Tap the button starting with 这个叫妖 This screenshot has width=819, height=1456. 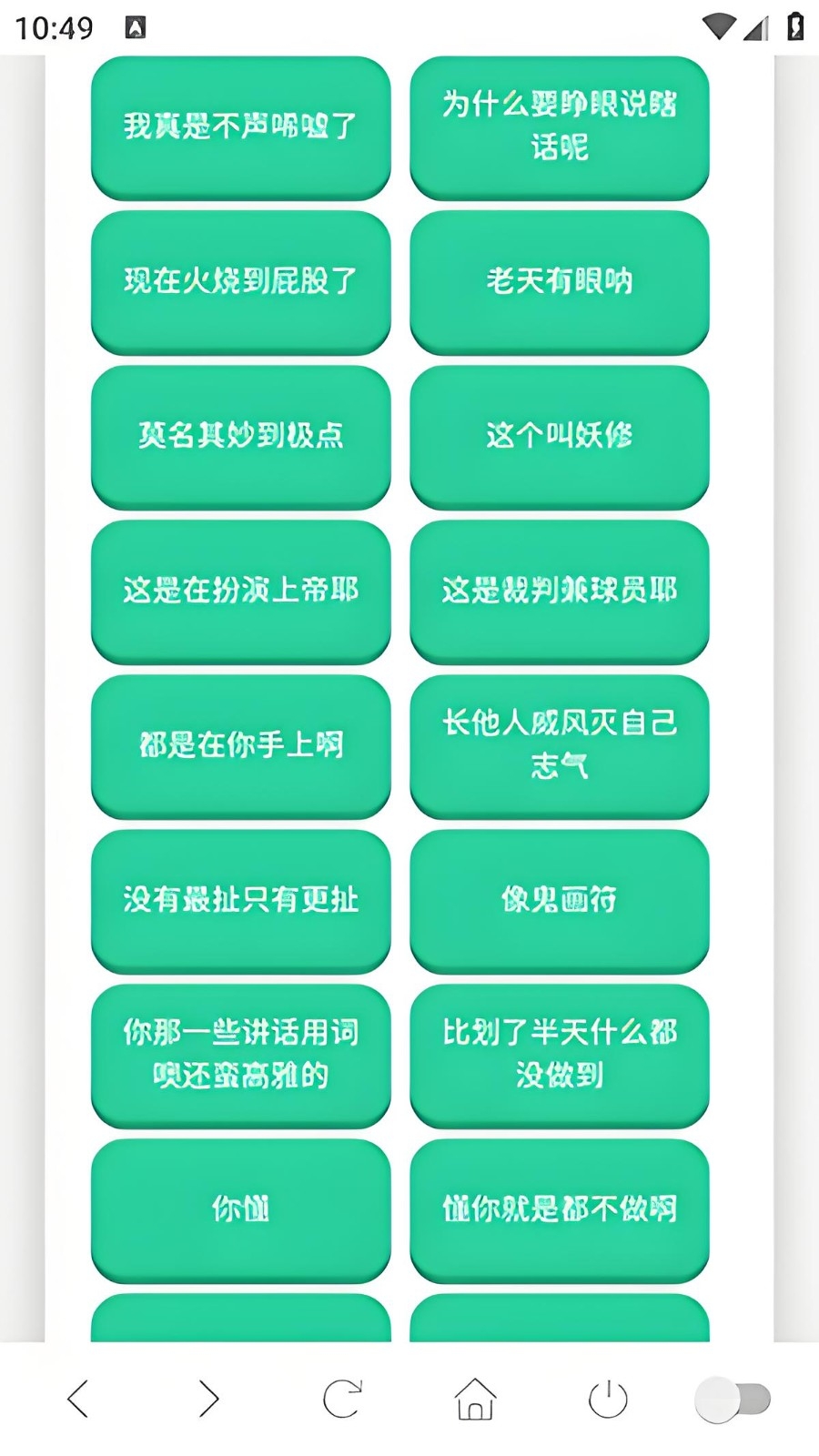(559, 436)
